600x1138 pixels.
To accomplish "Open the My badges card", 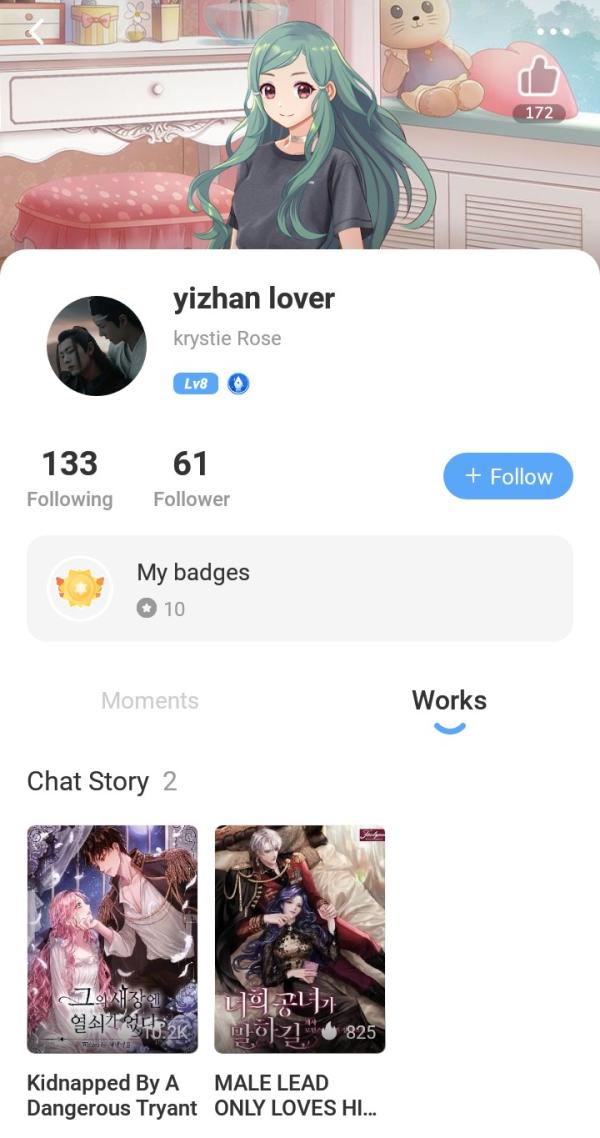I will point(300,588).
